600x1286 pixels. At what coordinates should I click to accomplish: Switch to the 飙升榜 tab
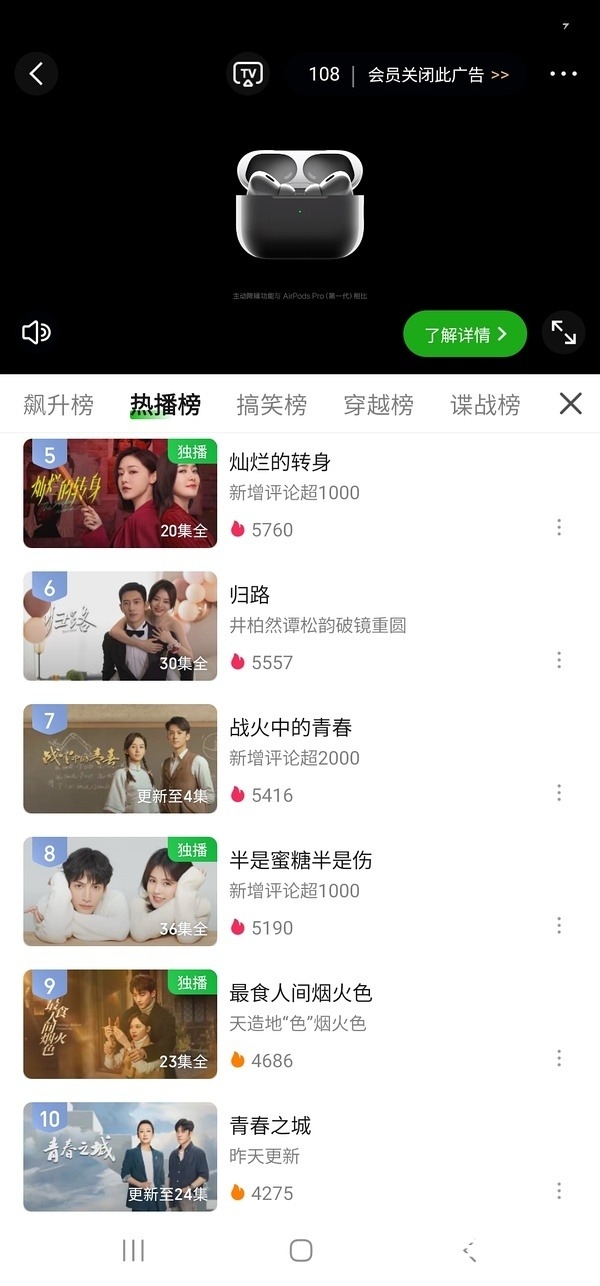pyautogui.click(x=58, y=405)
